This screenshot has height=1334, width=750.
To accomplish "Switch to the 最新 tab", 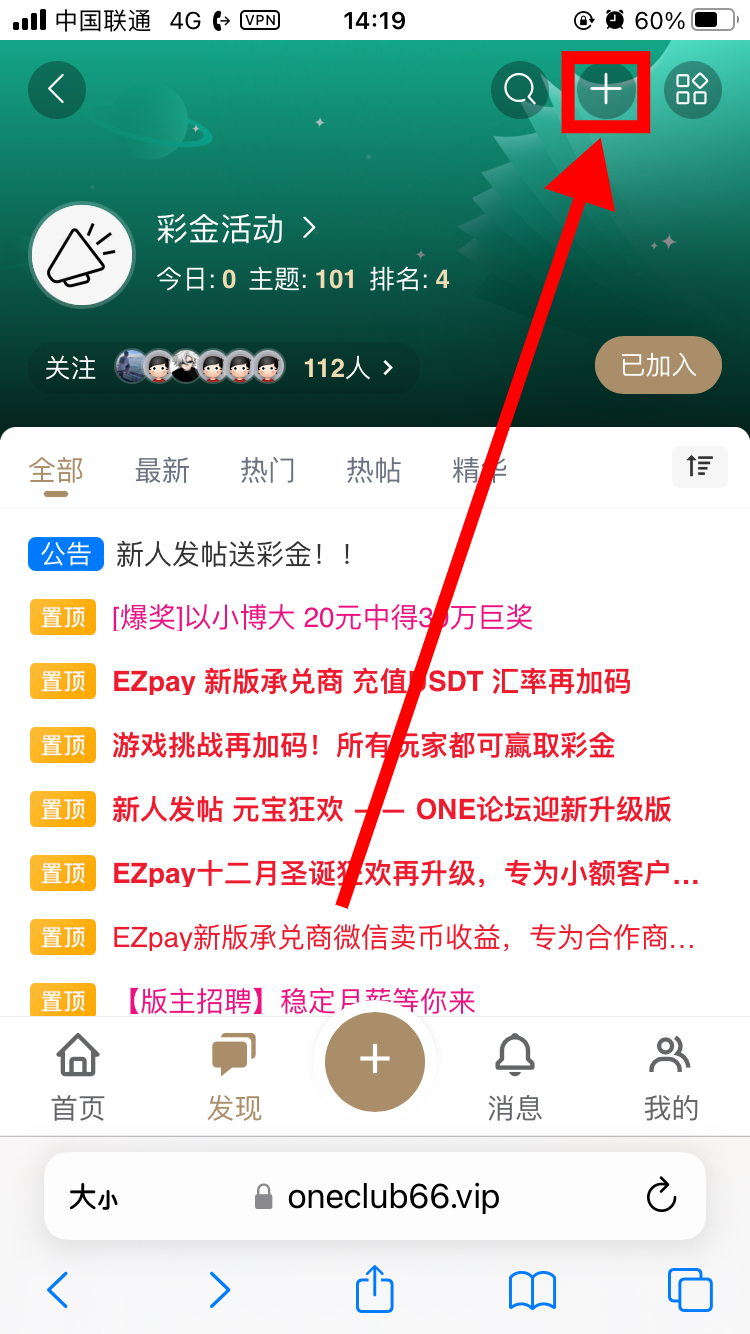I will point(162,470).
